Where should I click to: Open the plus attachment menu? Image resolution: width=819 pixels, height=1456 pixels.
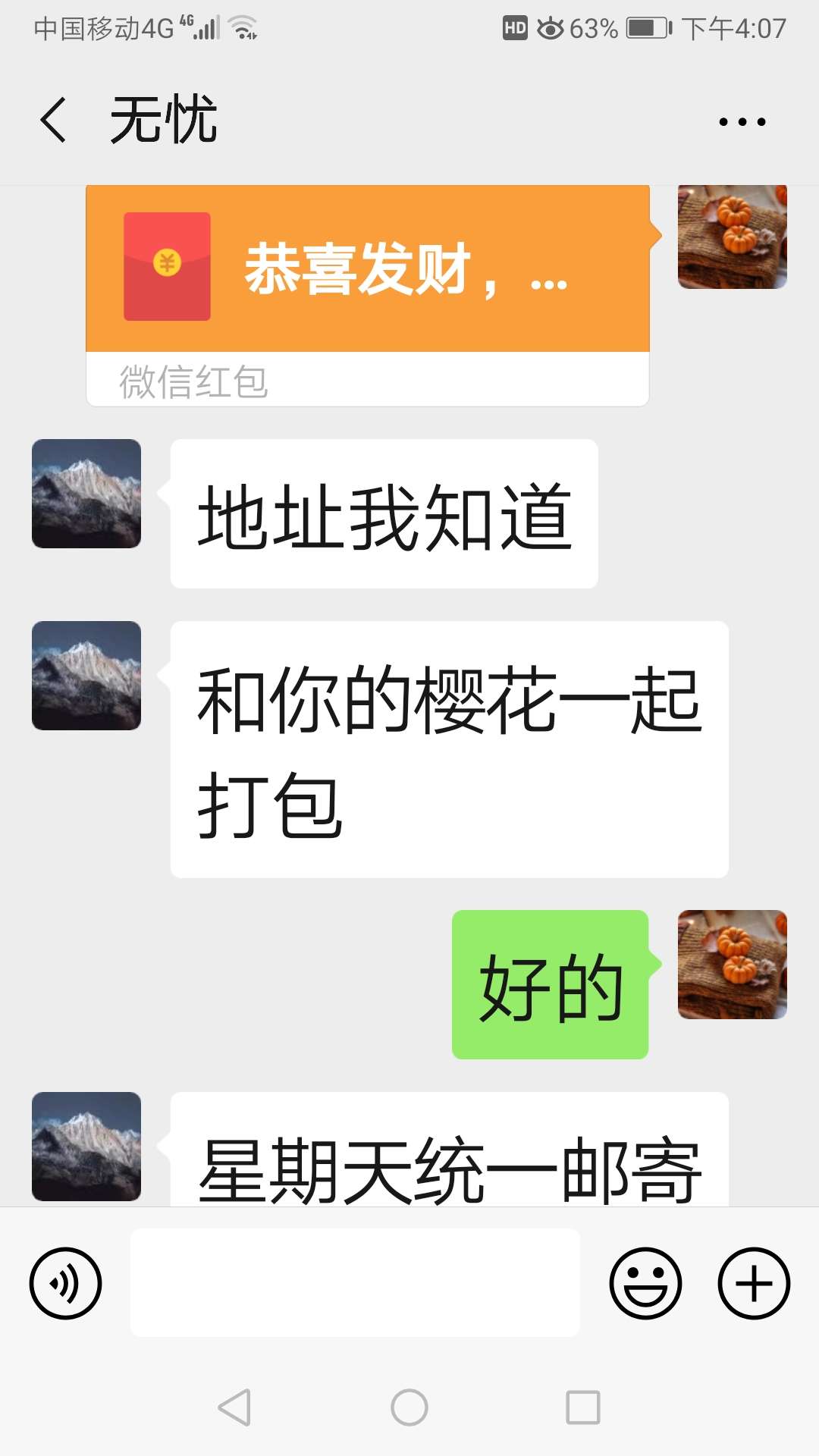(754, 1283)
